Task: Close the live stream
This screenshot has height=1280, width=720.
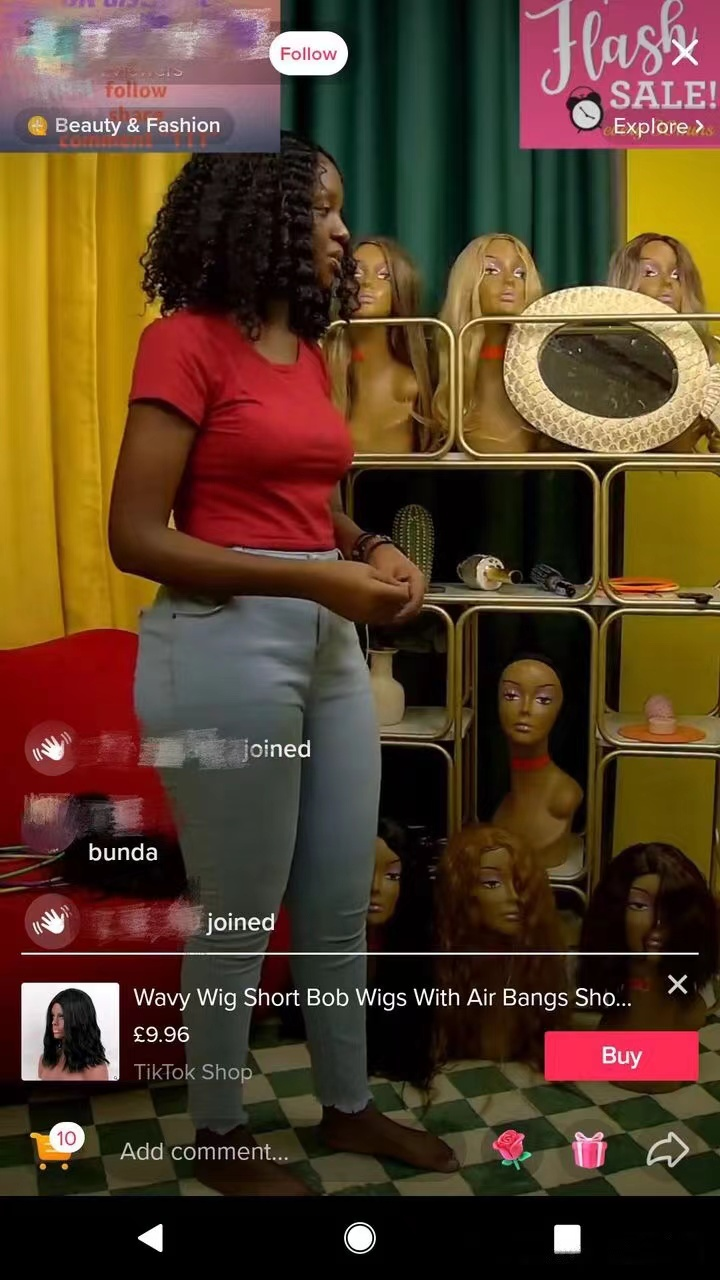Action: click(x=685, y=52)
